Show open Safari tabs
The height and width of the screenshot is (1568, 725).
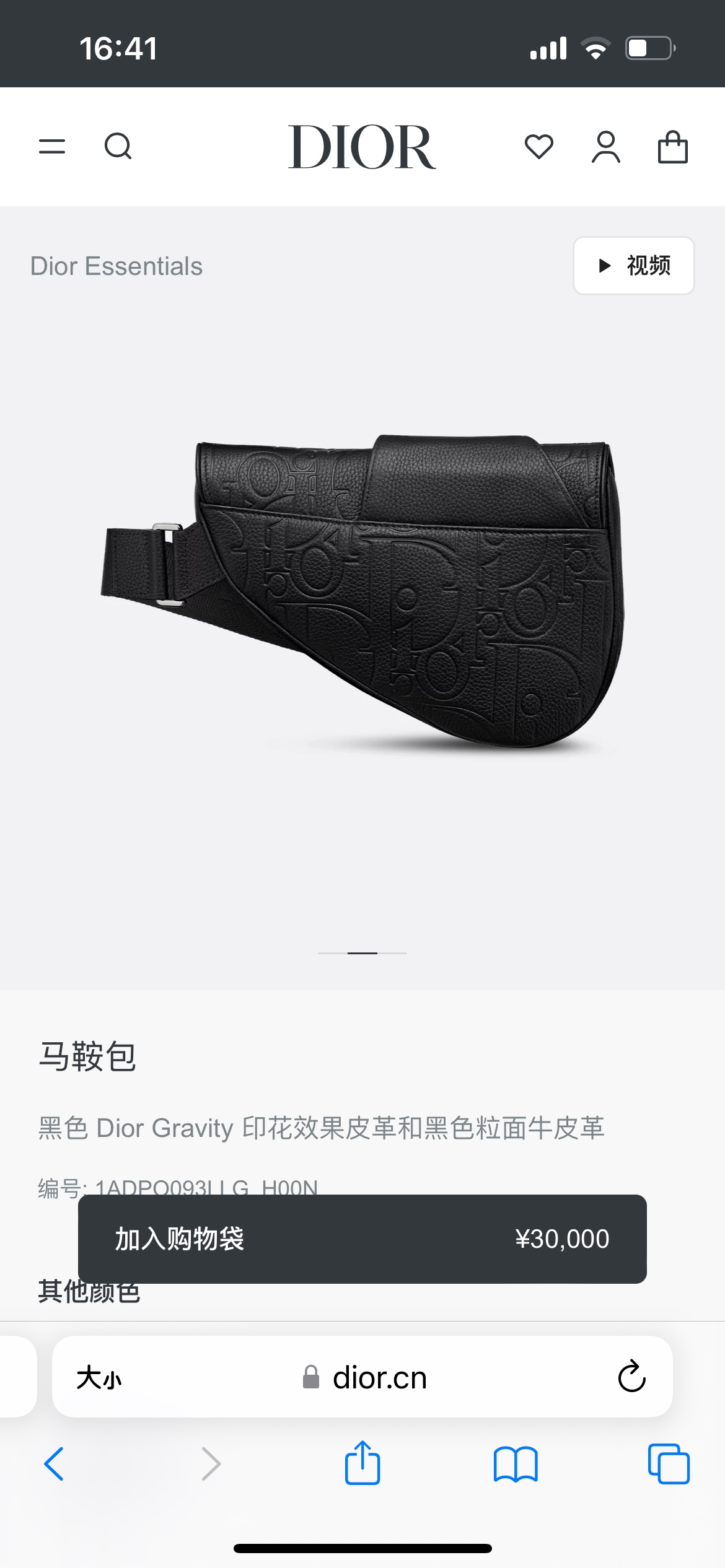click(668, 1464)
